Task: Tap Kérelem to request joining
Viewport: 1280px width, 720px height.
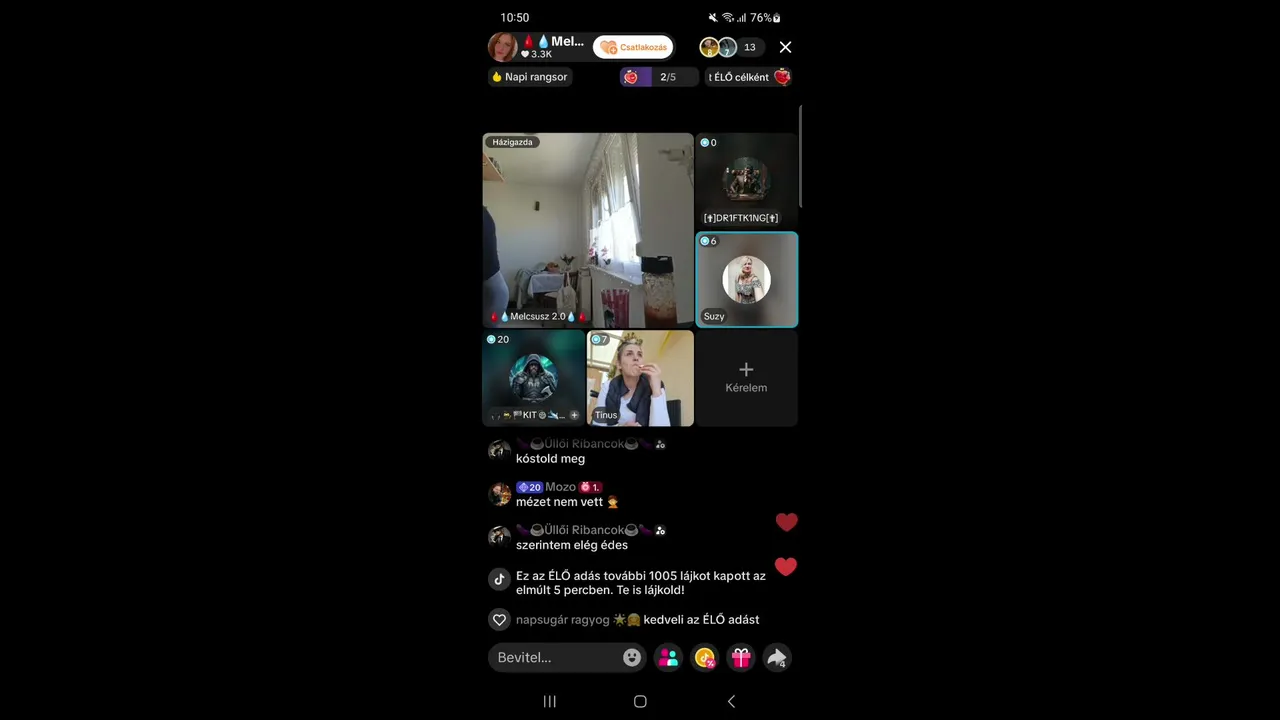Action: [x=746, y=378]
